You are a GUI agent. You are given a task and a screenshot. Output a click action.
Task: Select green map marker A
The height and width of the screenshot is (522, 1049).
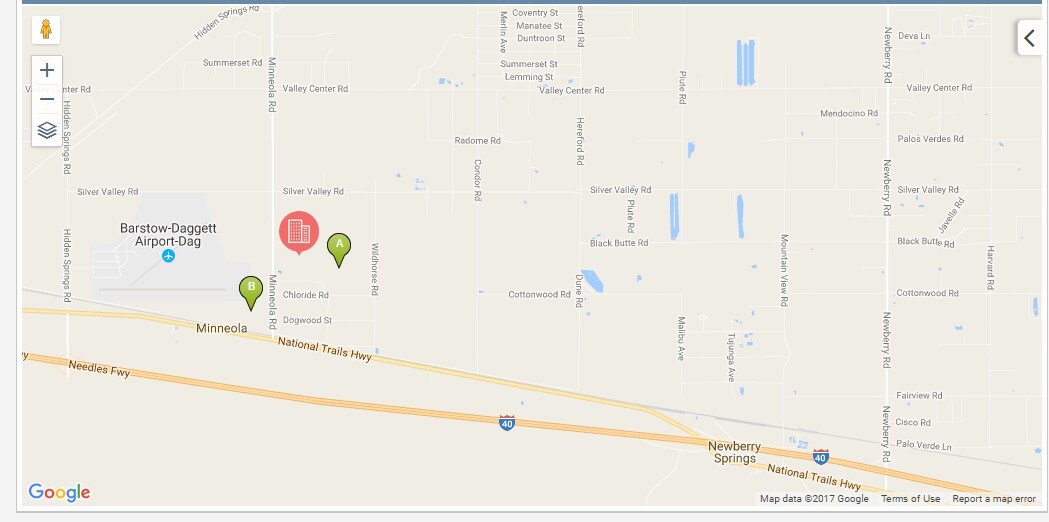click(x=339, y=247)
